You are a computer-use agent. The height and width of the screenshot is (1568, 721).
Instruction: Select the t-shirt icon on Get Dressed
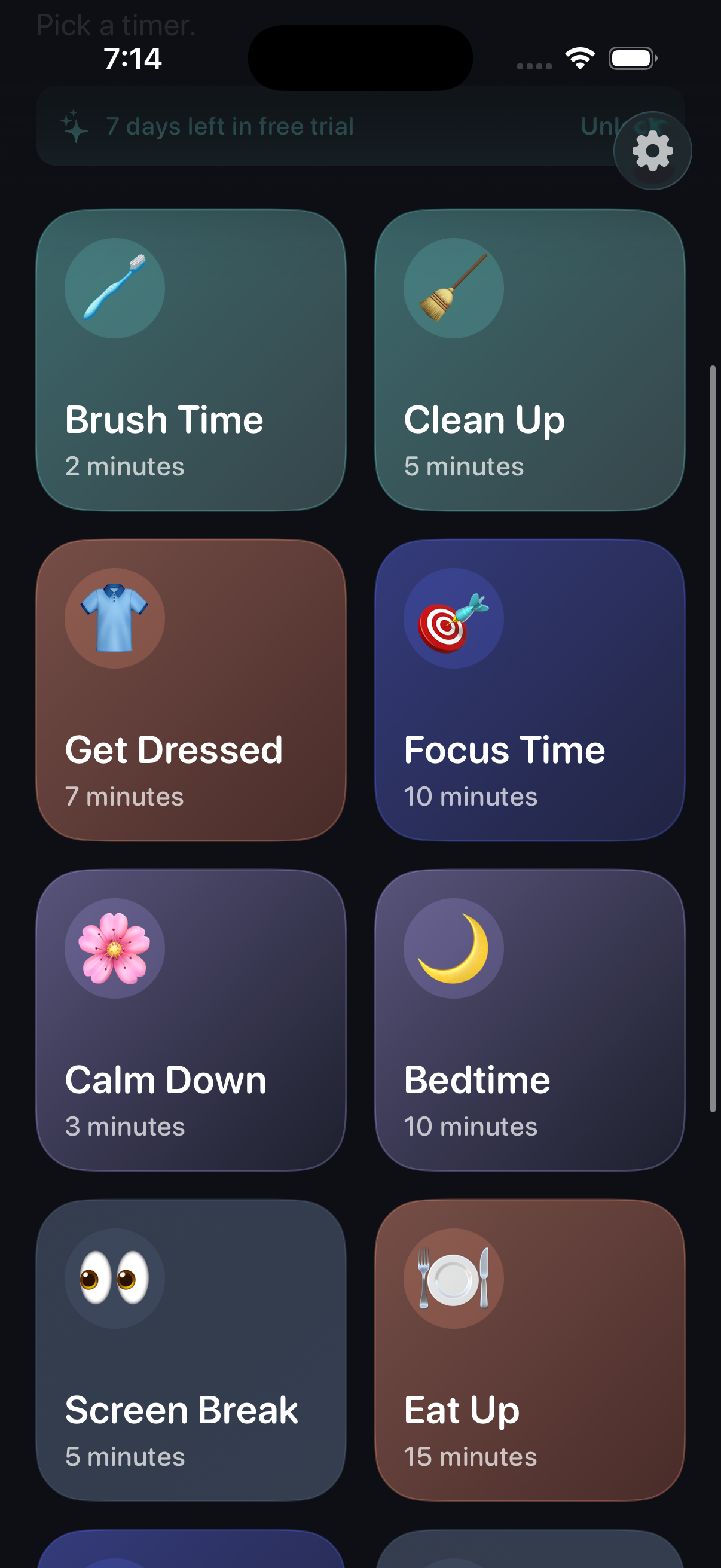[115, 618]
